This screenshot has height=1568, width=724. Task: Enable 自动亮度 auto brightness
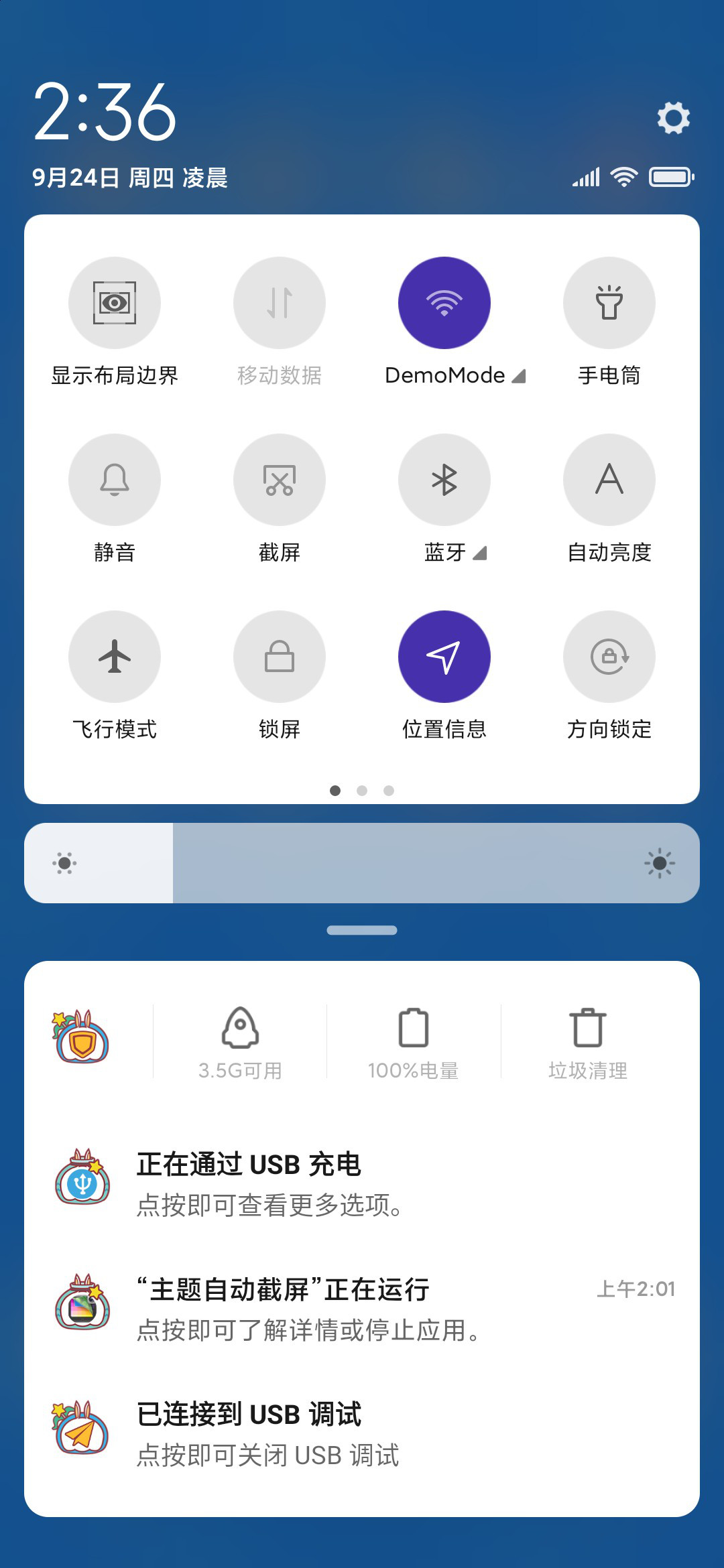pyautogui.click(x=609, y=480)
